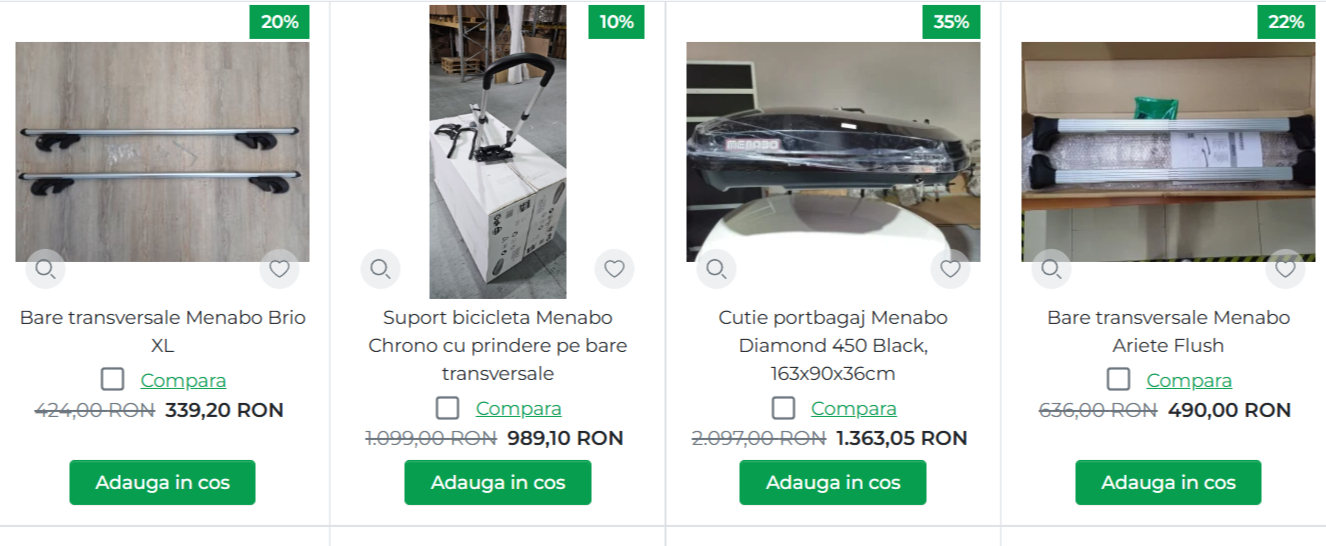Favorite the Menabo Brio XL bars
This screenshot has height=546, width=1326.
279,268
